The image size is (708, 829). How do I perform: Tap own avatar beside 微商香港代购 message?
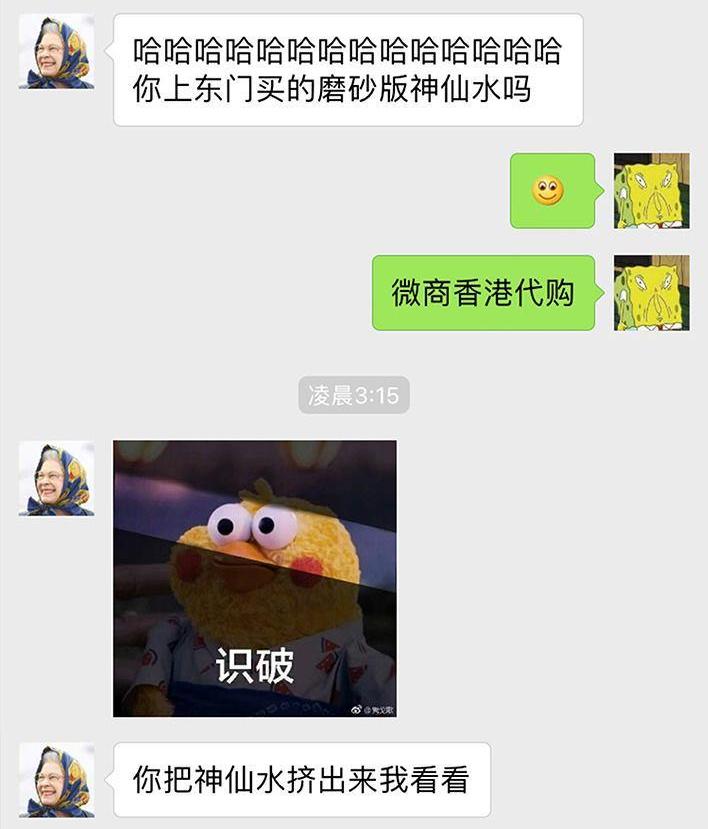point(651,293)
